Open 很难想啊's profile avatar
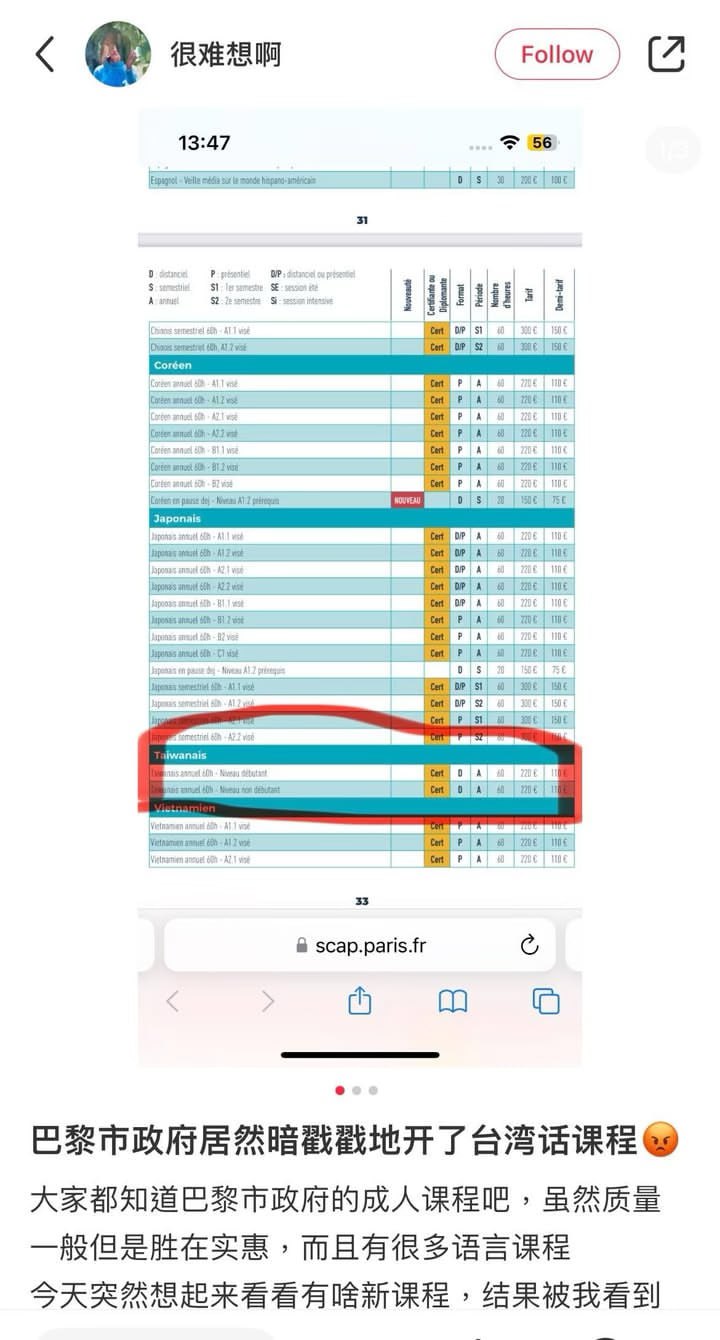This screenshot has width=720, height=1340. point(118,54)
